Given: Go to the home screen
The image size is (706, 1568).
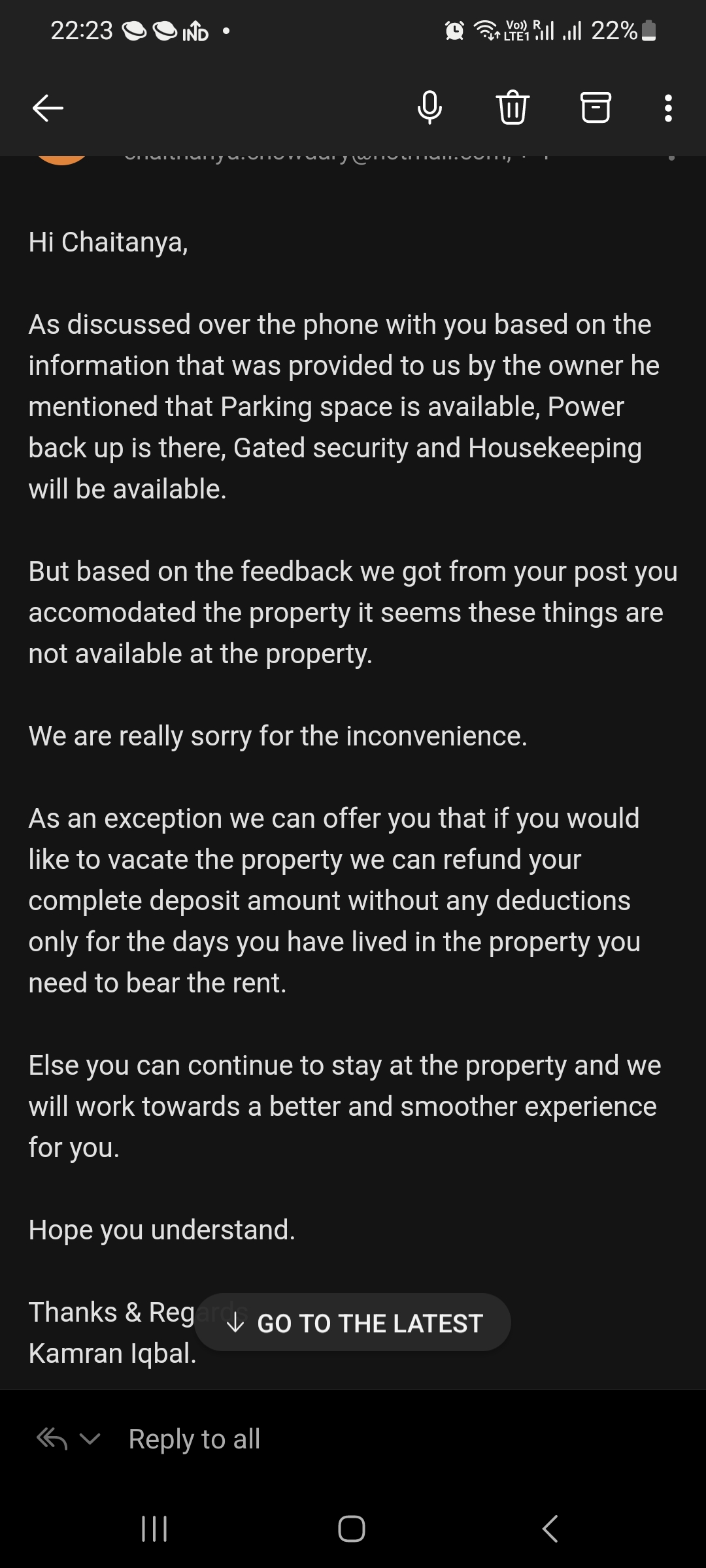Looking at the screenshot, I should [x=352, y=1529].
